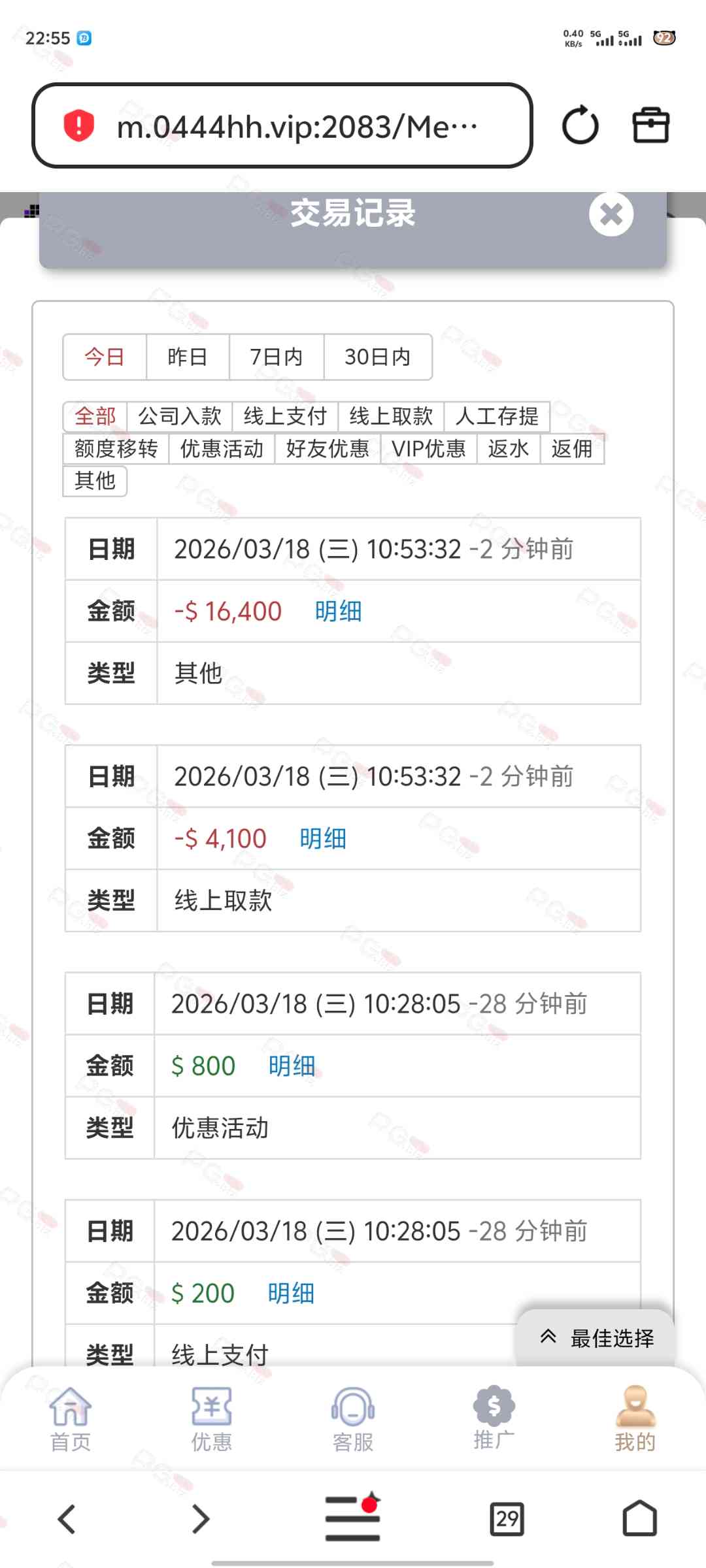Viewport: 706px width, 1568px height.
Task: Select the 人工存提 filter
Action: 497,416
